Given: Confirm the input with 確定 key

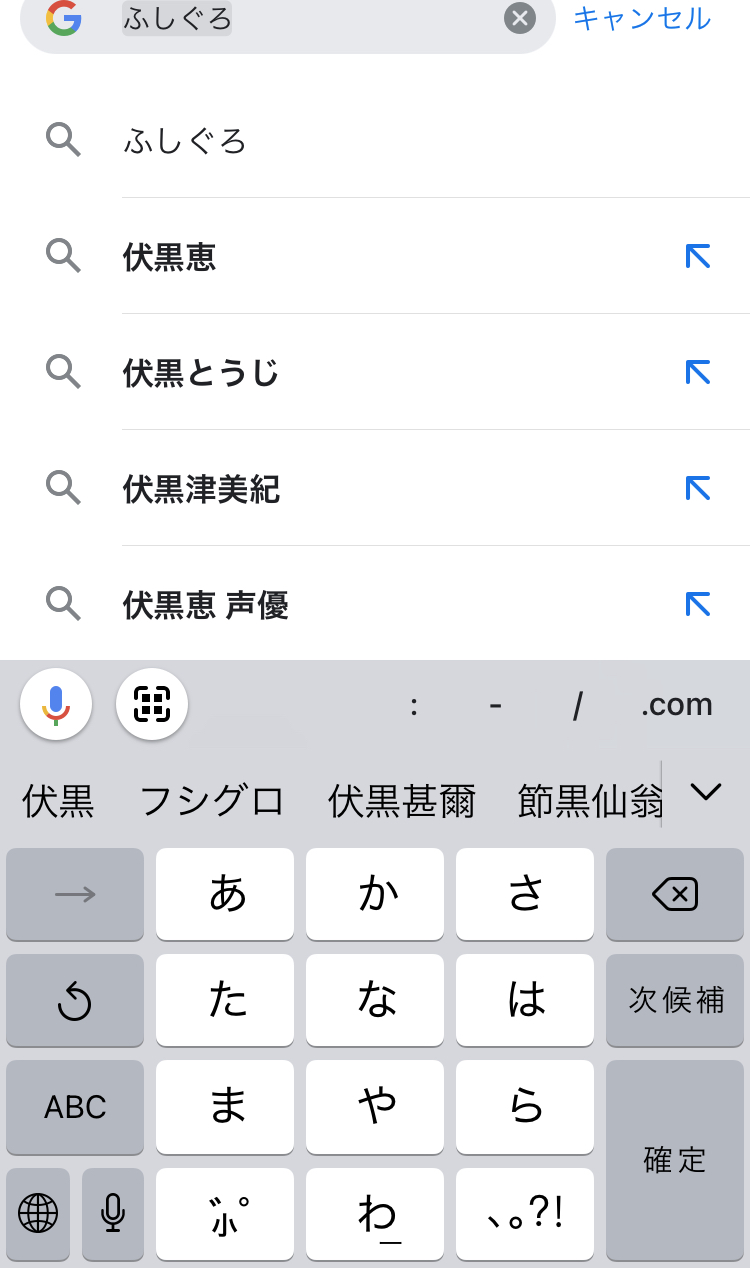Looking at the screenshot, I should [675, 1160].
